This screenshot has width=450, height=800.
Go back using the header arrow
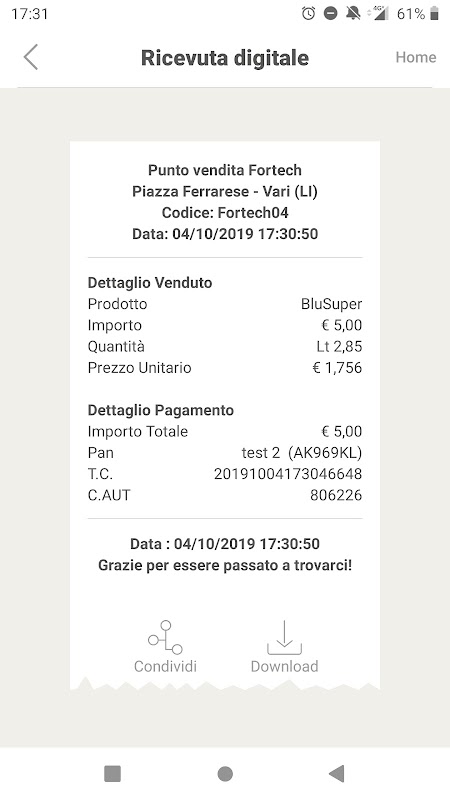click(x=31, y=57)
